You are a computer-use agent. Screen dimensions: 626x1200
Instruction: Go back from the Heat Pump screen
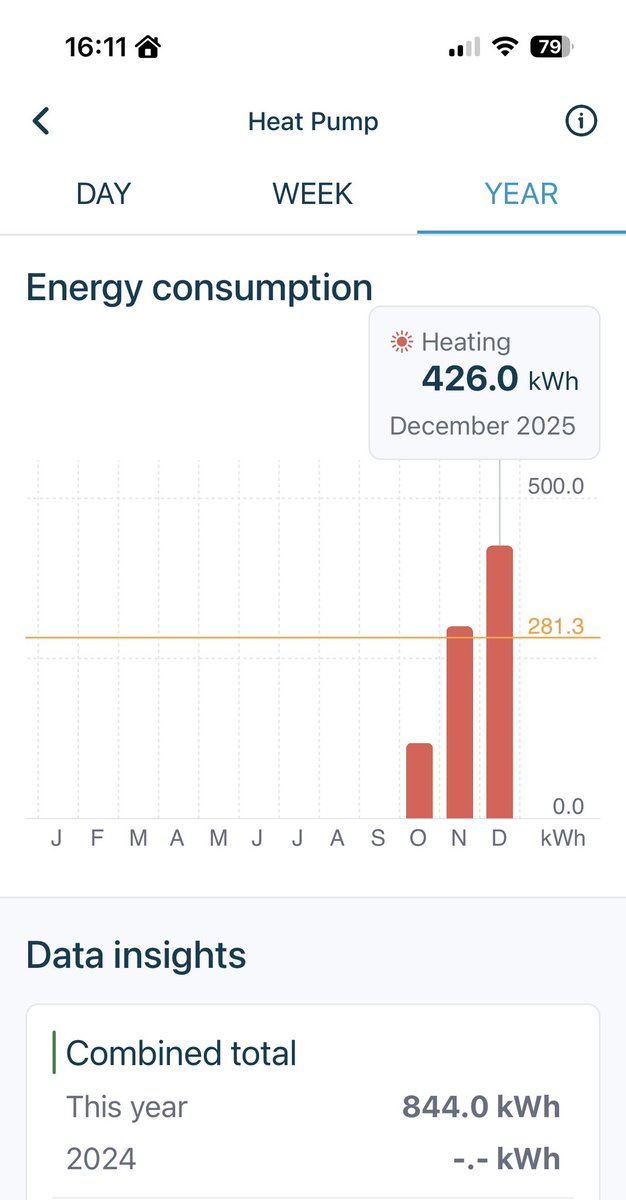[x=41, y=122]
